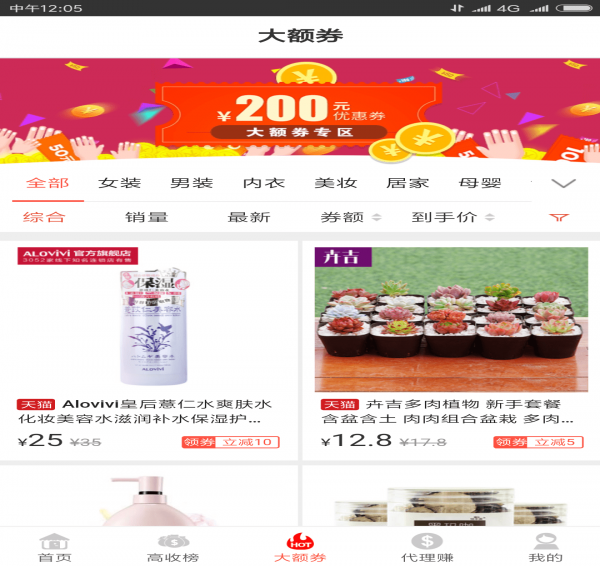600x566 pixels.
Task: Select the 美妆 category tab
Action: point(336,183)
